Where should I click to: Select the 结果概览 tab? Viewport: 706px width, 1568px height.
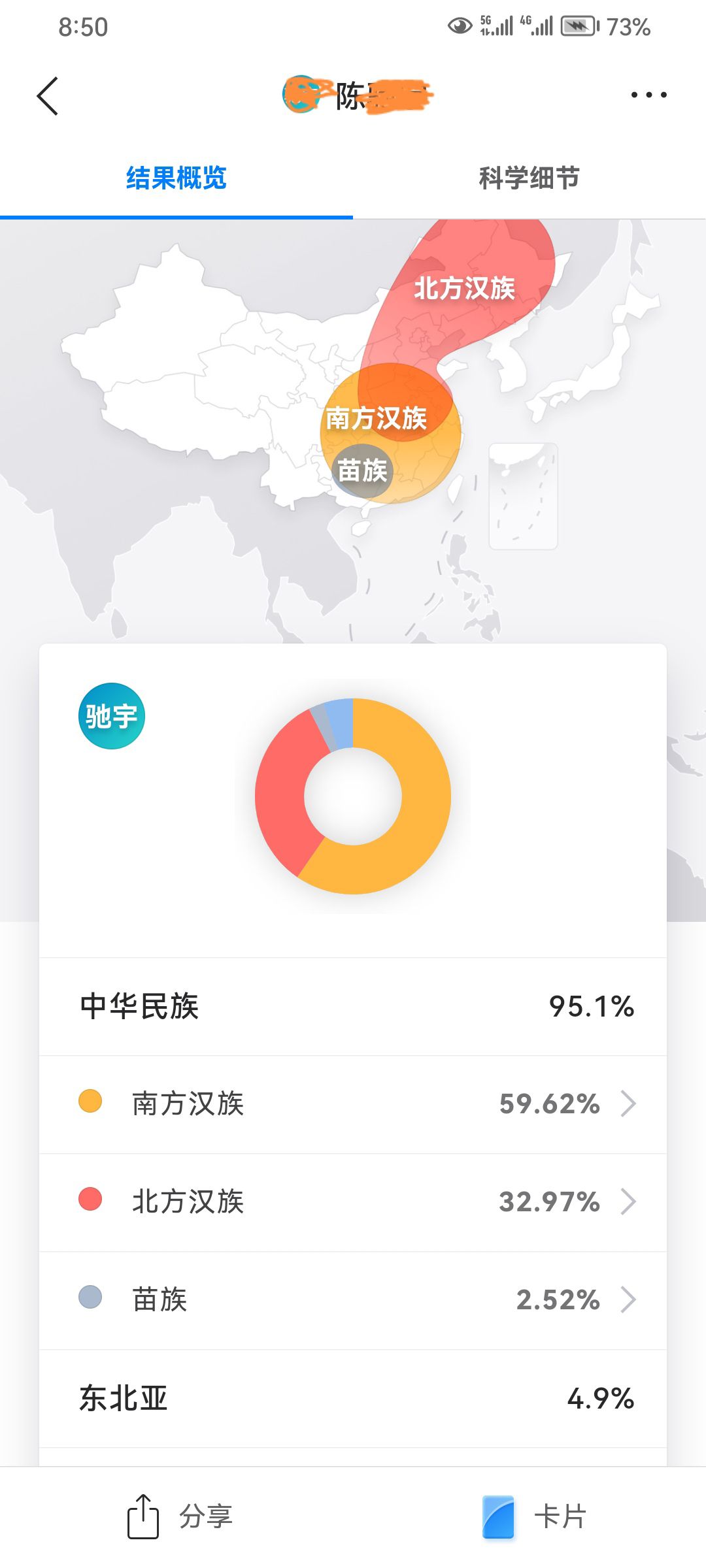176,178
